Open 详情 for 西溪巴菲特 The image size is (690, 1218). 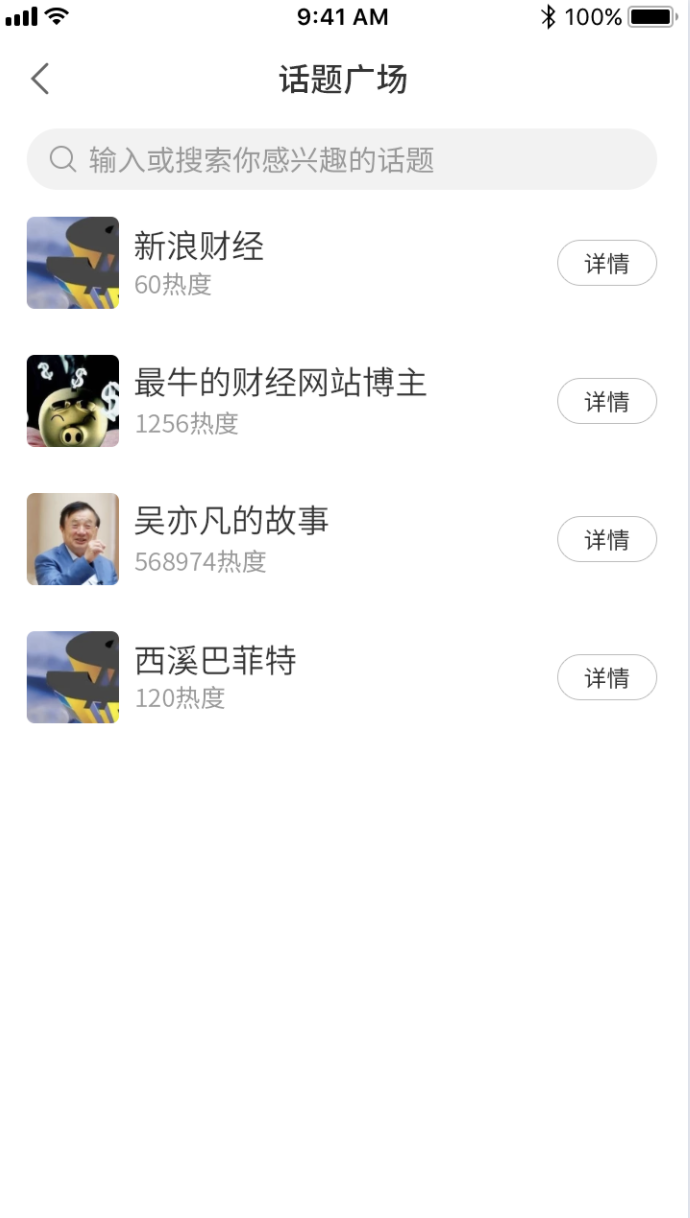tap(607, 677)
